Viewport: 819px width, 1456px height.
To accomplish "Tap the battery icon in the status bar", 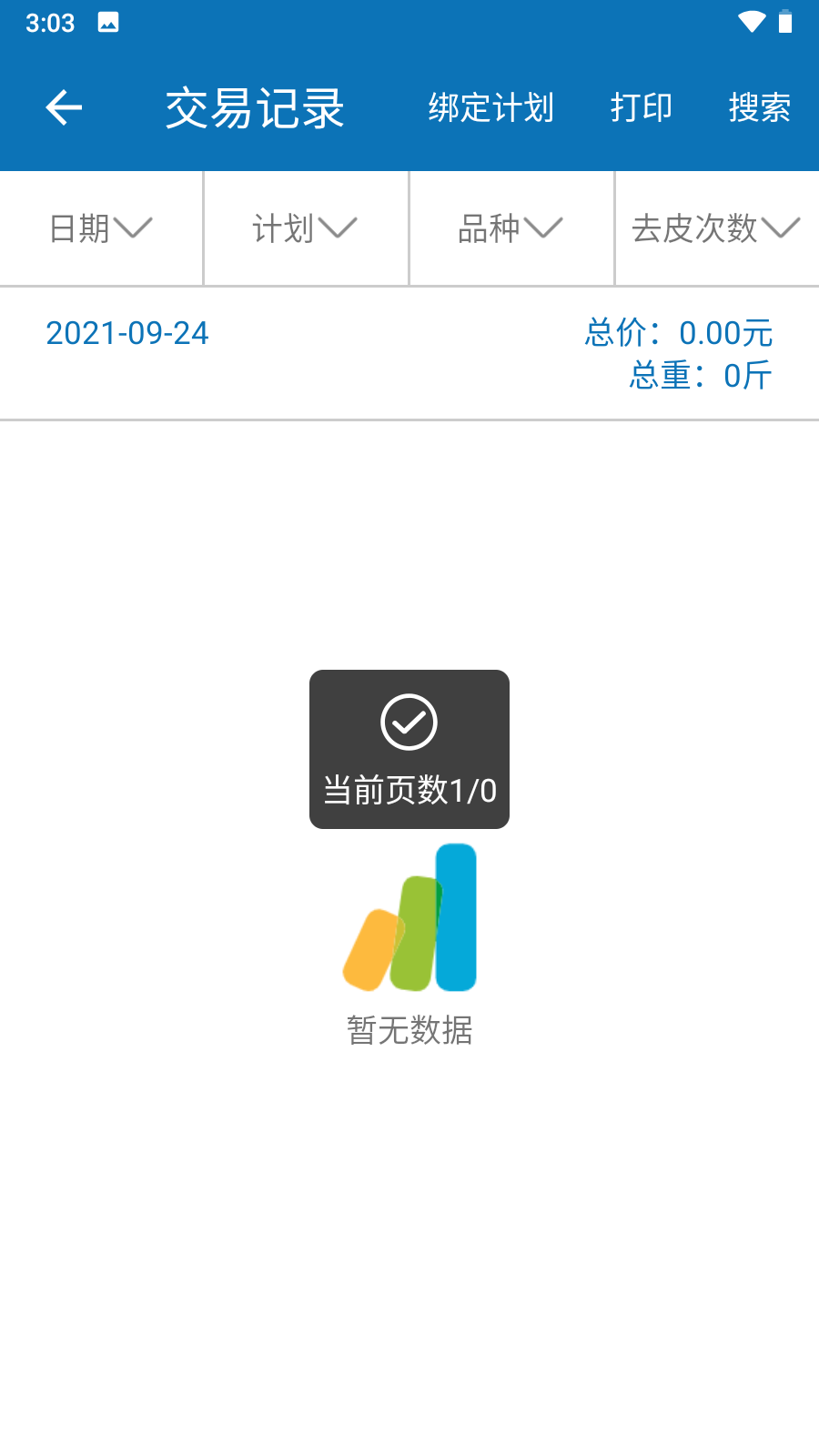I will (784, 23).
